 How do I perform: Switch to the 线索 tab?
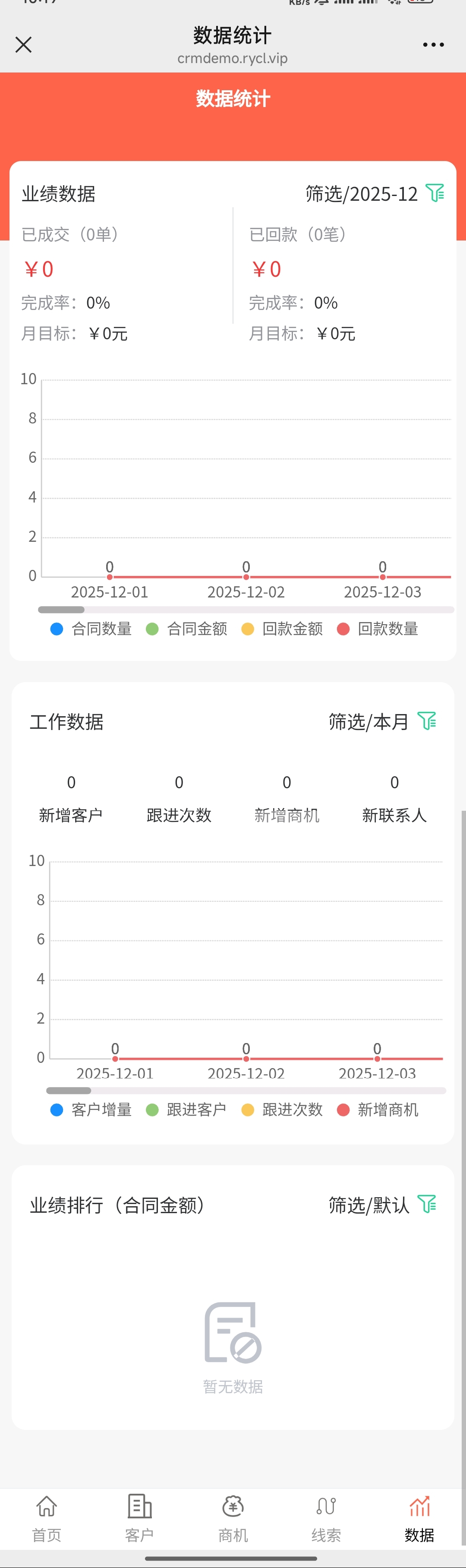click(x=326, y=1518)
